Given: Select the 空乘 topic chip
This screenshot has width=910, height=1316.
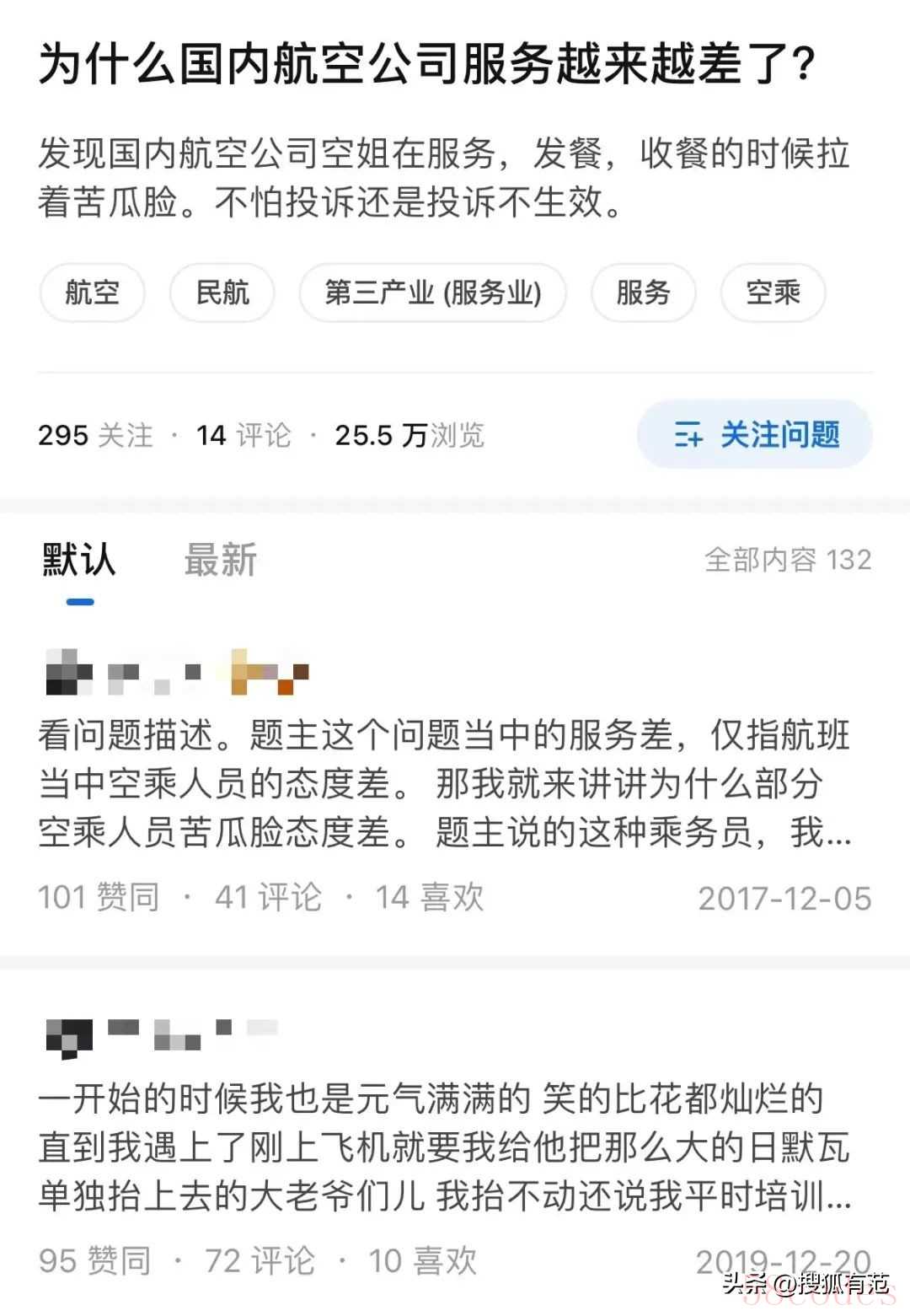Looking at the screenshot, I should tap(773, 293).
